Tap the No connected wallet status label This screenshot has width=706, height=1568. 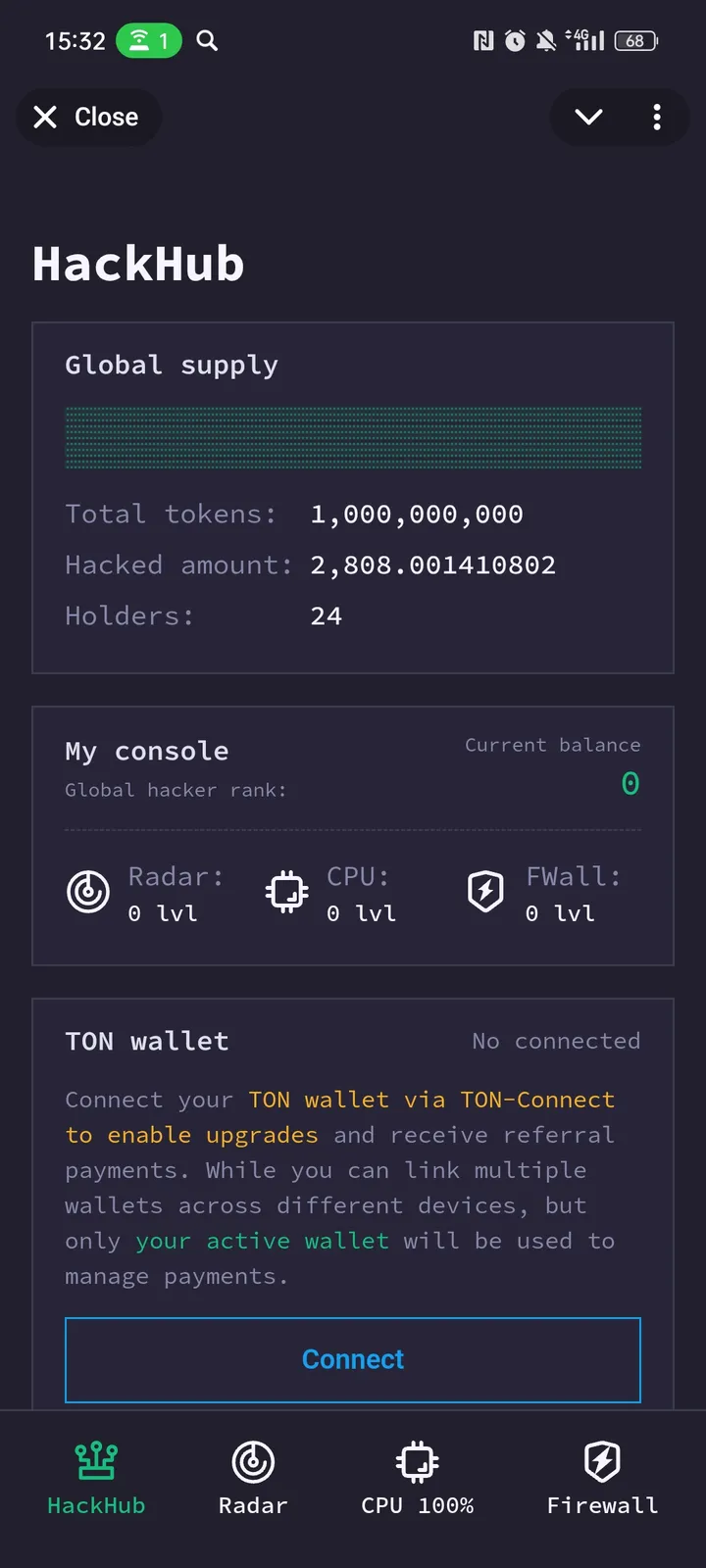tap(556, 1041)
